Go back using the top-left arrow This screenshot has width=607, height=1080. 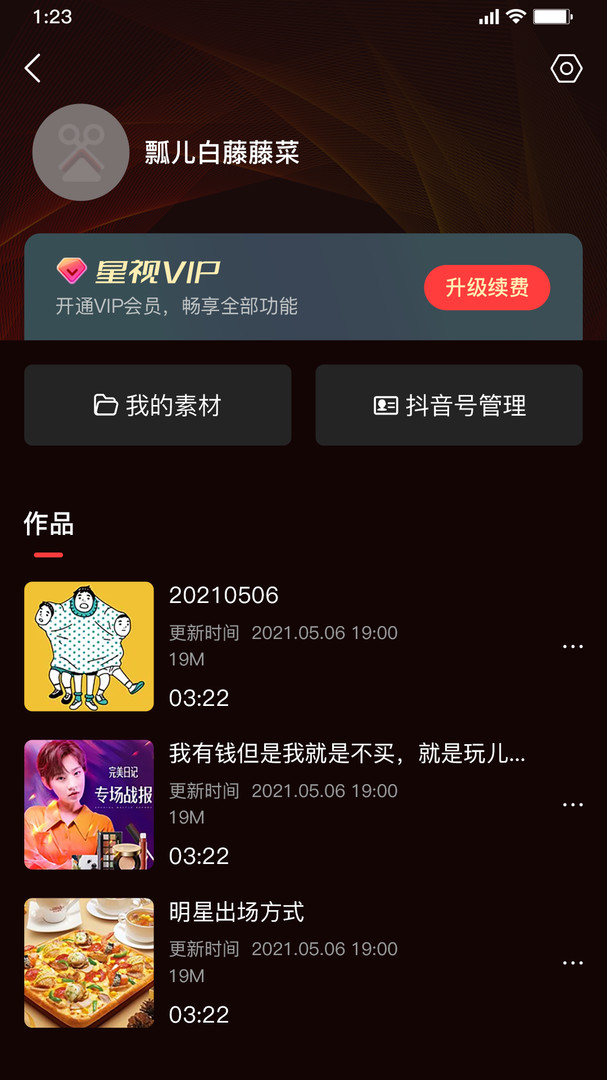[33, 68]
